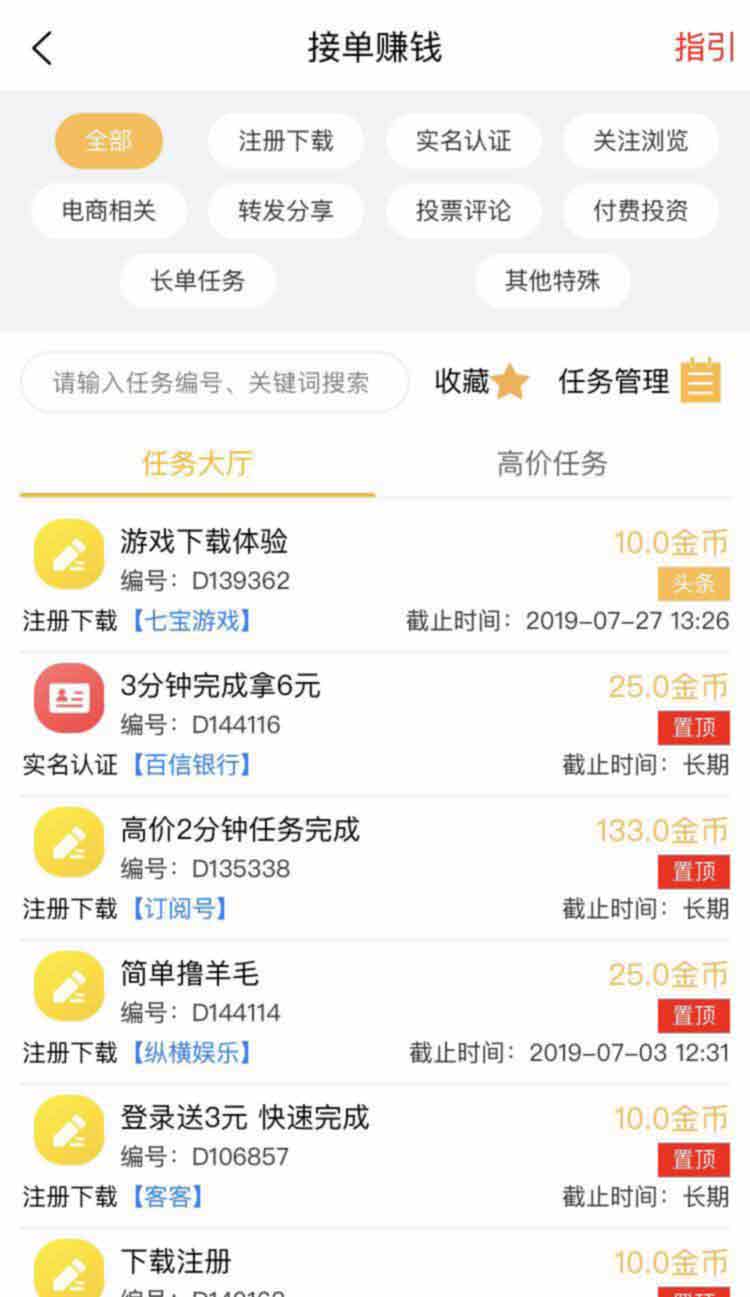The height and width of the screenshot is (1297, 750).
Task: Tap the pencil icon for 游戏下载体验 task
Action: tap(67, 553)
